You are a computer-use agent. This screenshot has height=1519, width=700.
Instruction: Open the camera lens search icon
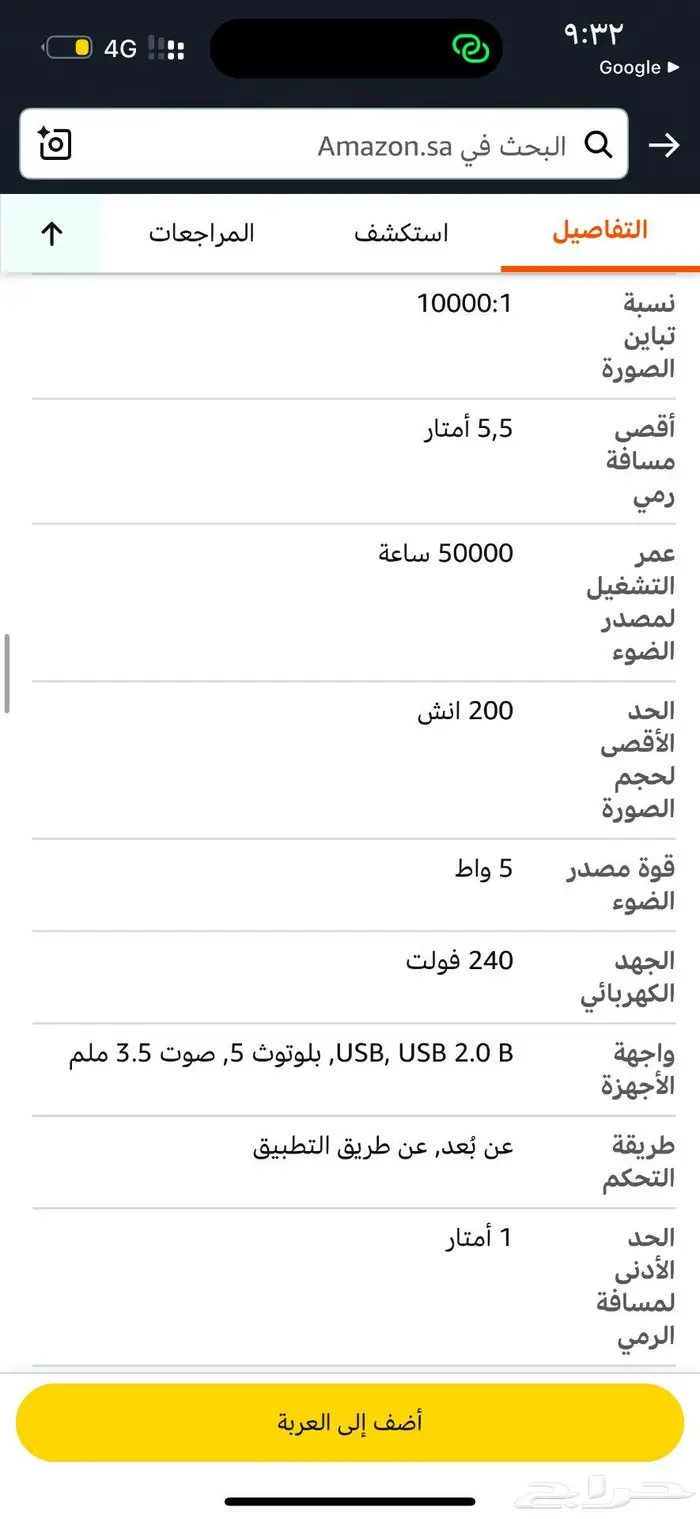(x=55, y=145)
